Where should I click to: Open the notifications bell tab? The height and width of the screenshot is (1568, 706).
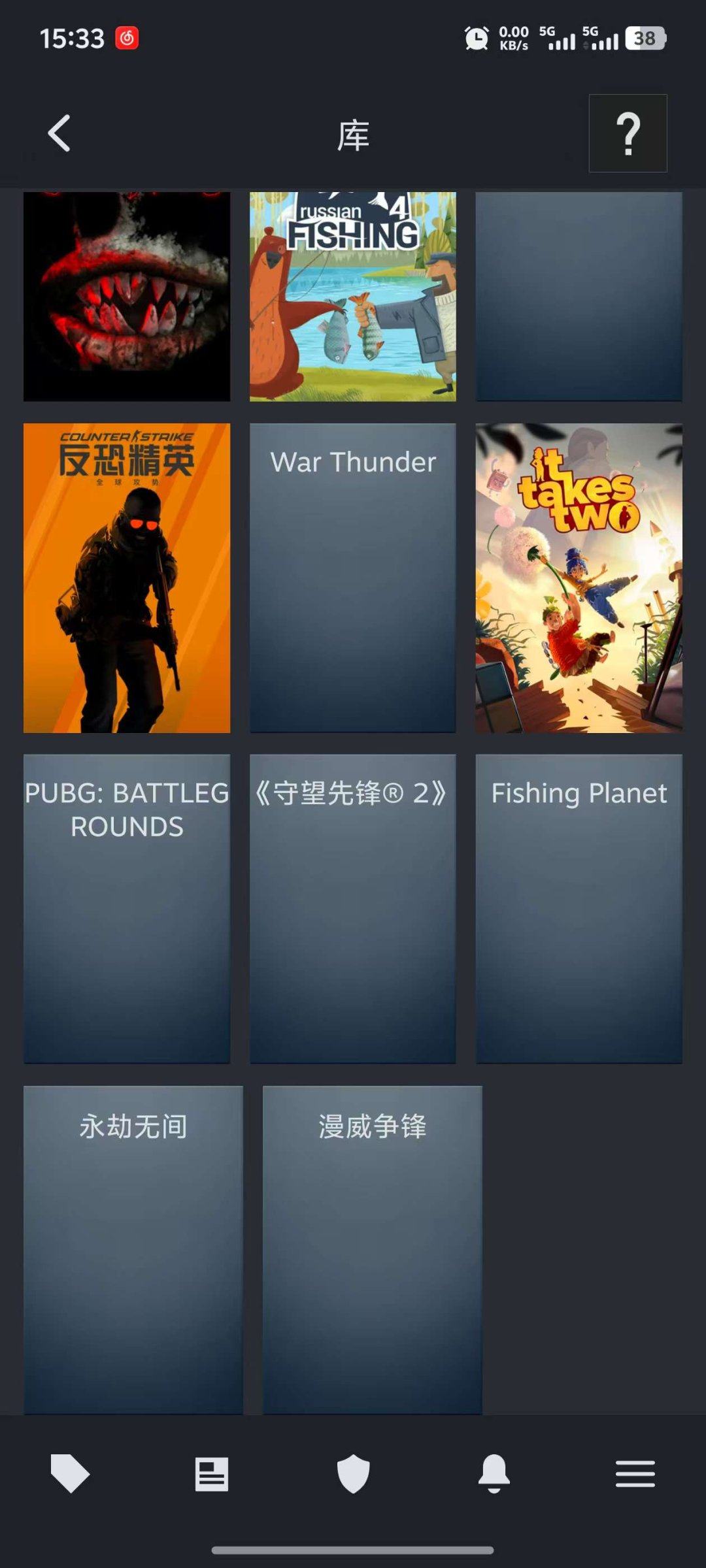494,1473
